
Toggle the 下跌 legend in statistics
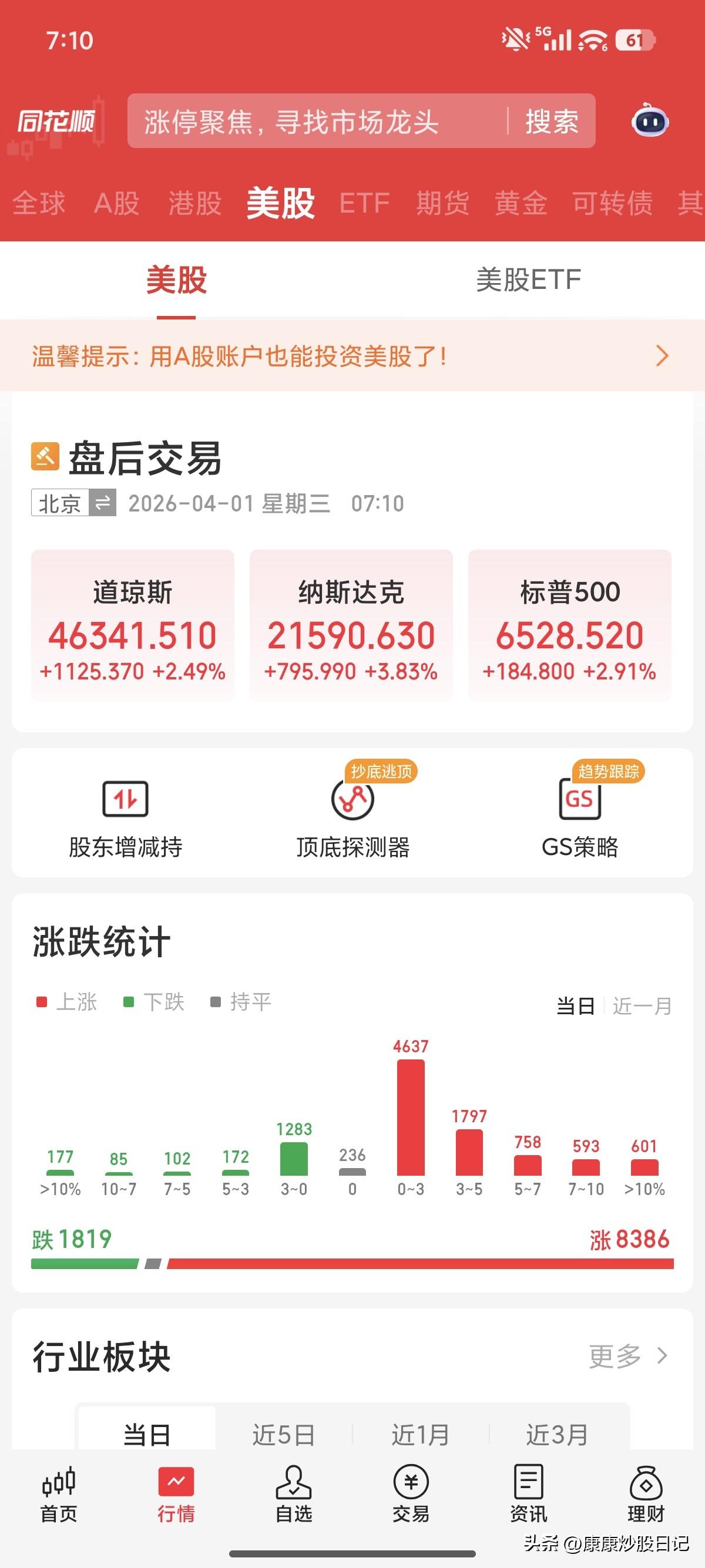point(155,1002)
